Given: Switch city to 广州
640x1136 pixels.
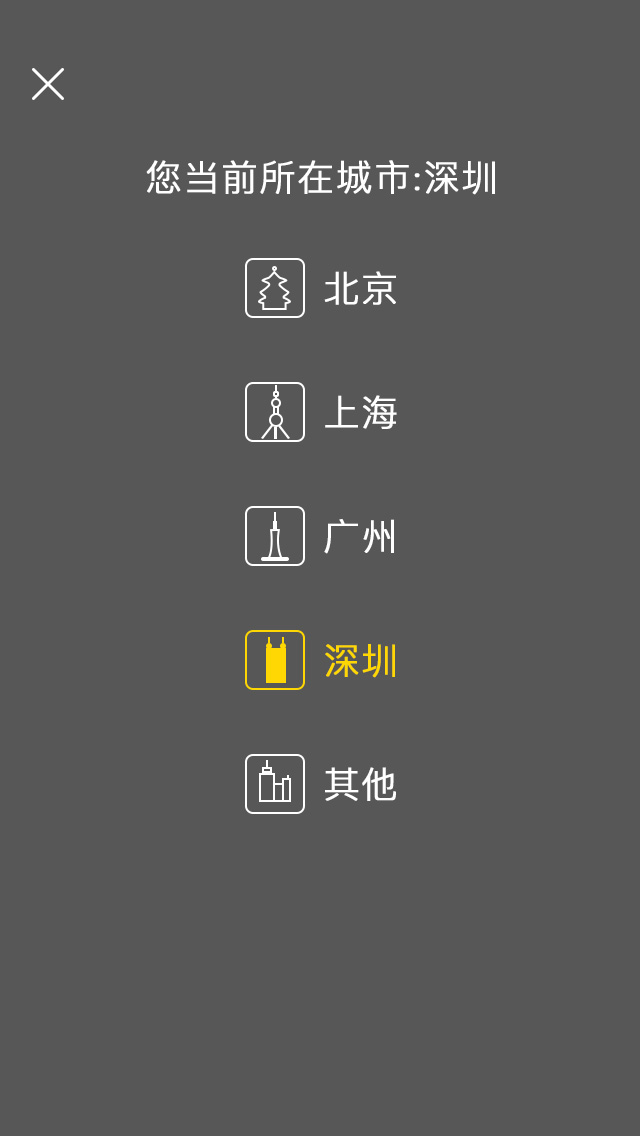Looking at the screenshot, I should [320, 537].
